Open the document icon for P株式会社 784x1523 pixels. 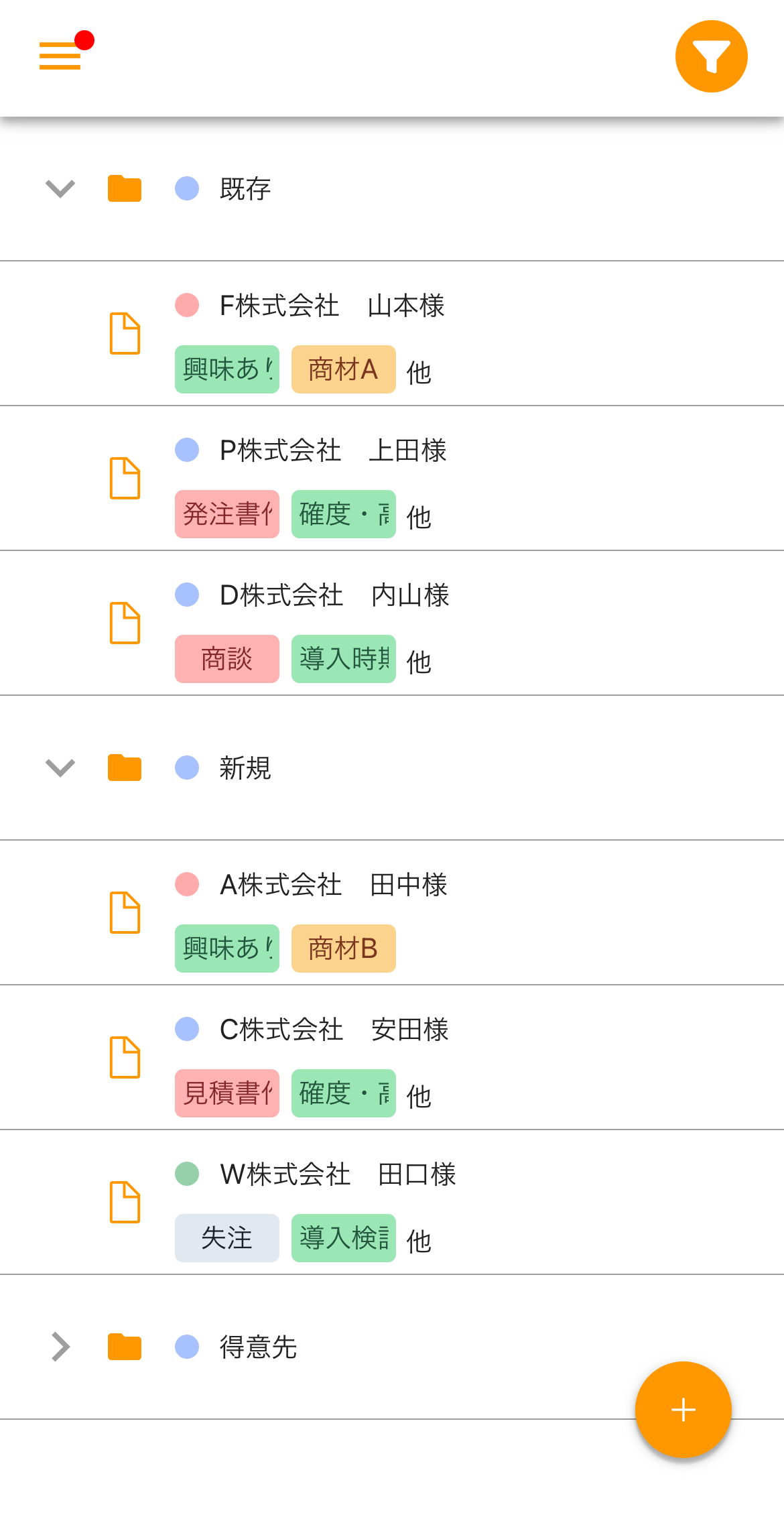[x=125, y=477]
